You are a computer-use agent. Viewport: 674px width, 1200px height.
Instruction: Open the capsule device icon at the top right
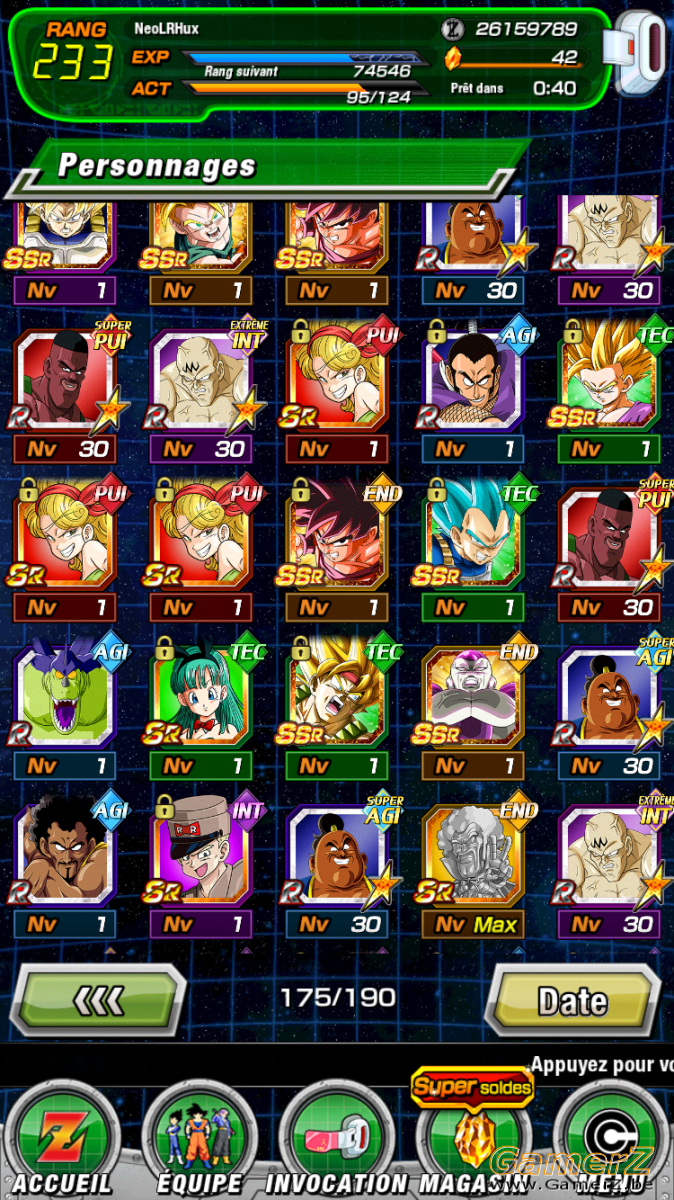pos(640,56)
